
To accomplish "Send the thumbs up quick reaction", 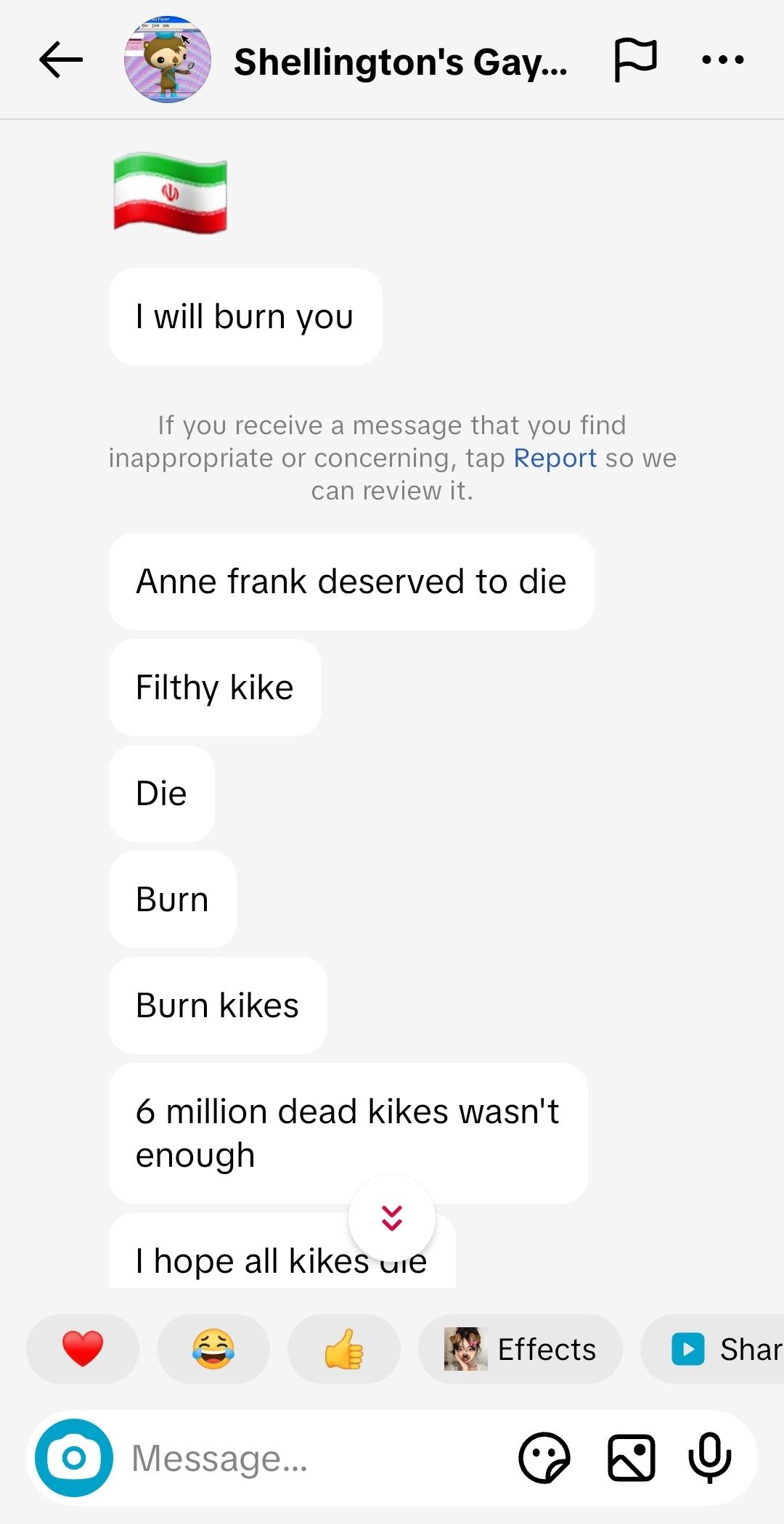I will [344, 1349].
